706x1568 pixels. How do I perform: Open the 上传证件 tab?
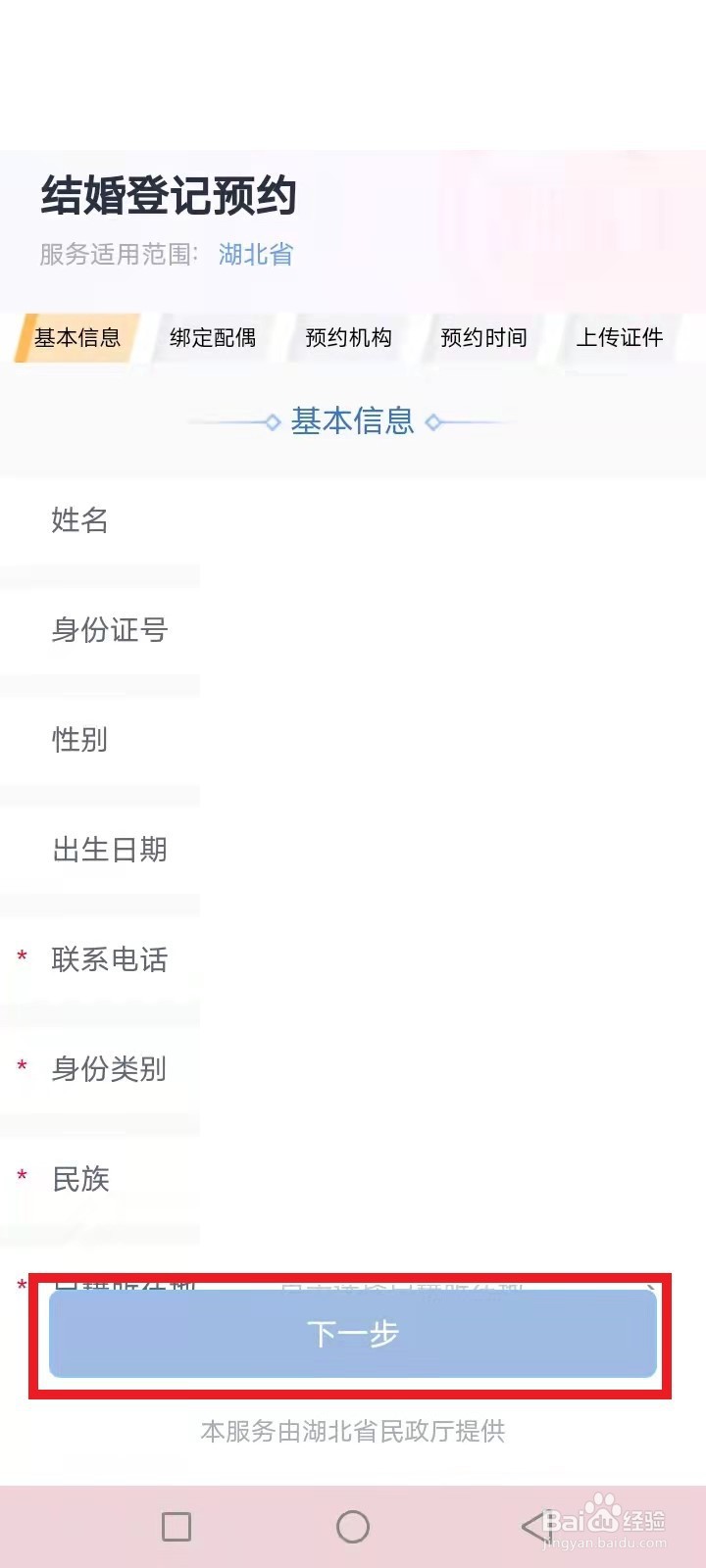click(620, 337)
